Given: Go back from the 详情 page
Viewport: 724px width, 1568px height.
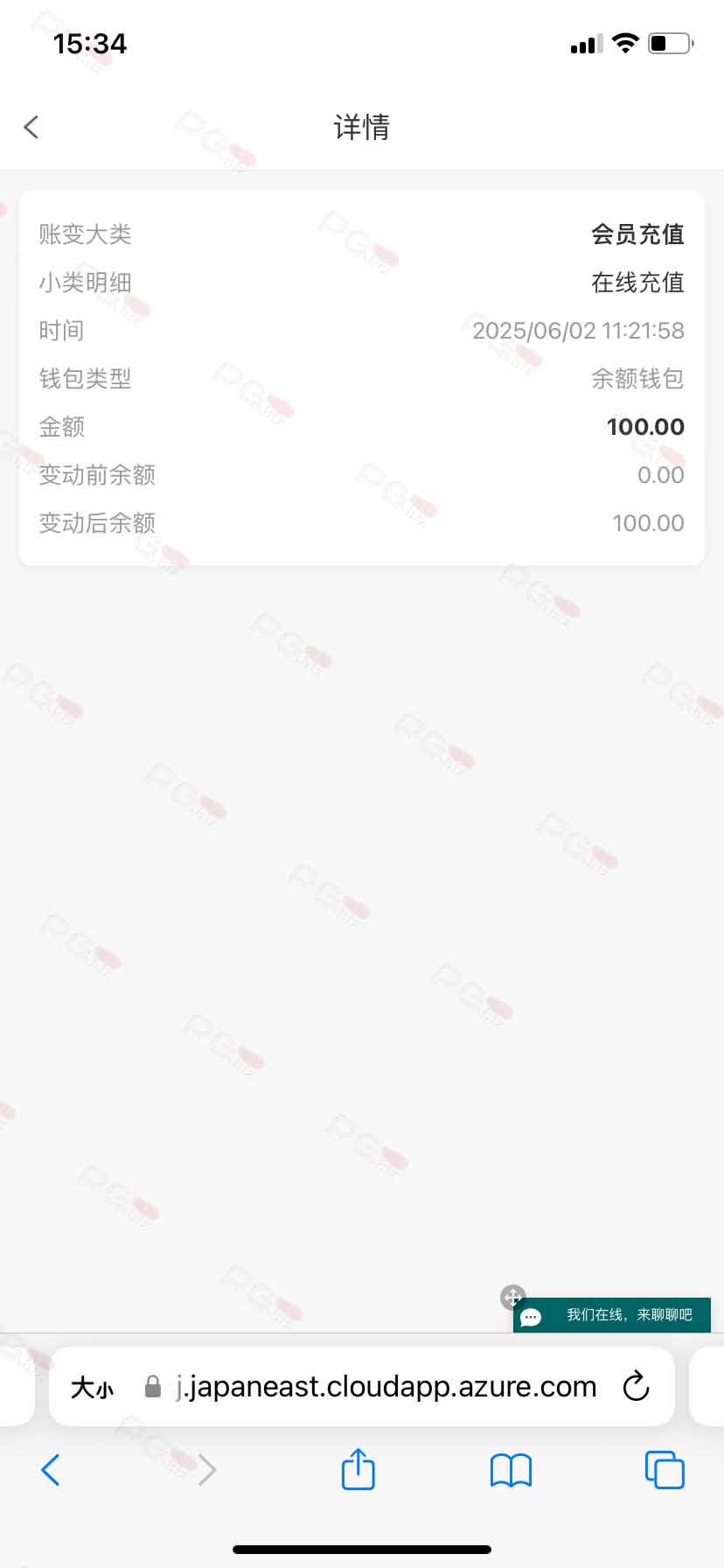Looking at the screenshot, I should click(x=31, y=128).
